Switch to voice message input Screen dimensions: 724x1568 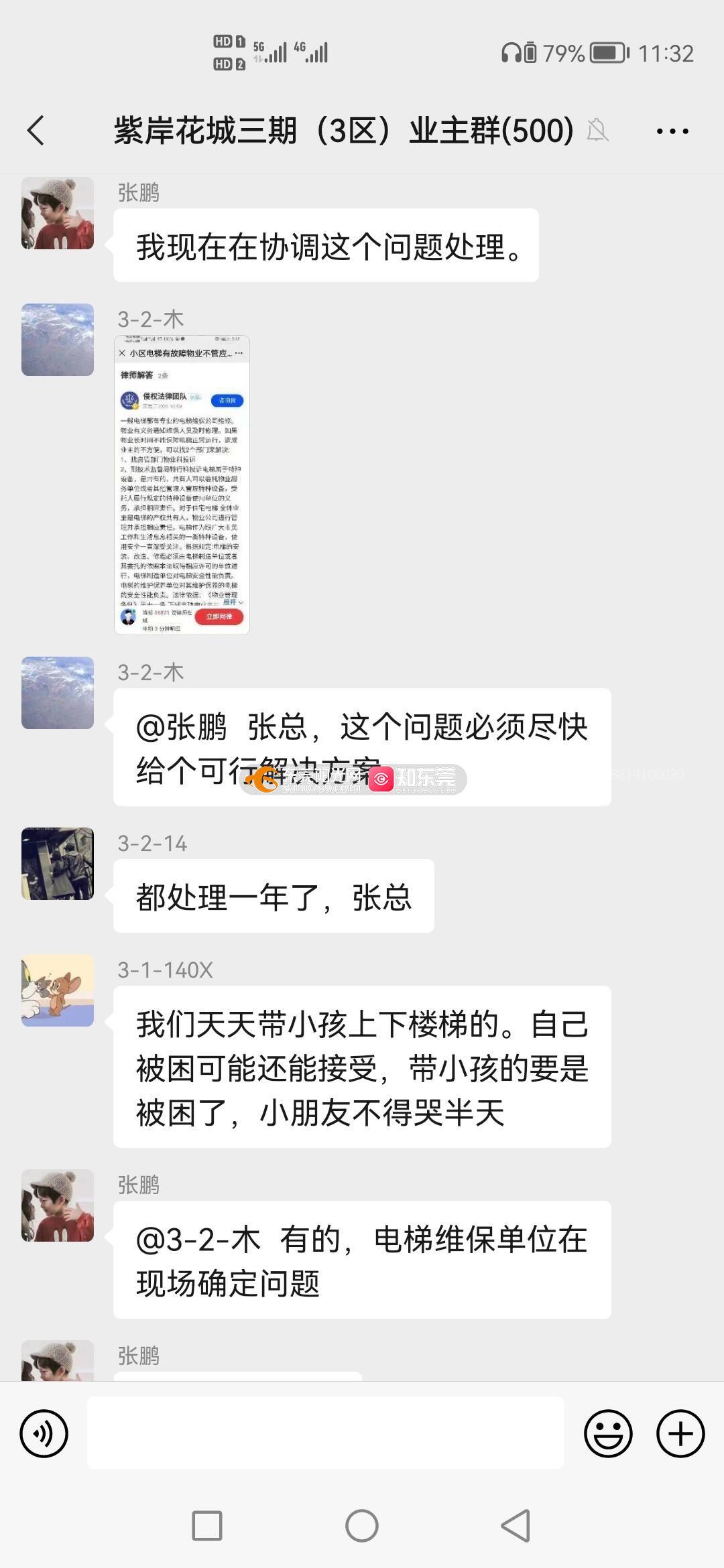(x=44, y=1434)
